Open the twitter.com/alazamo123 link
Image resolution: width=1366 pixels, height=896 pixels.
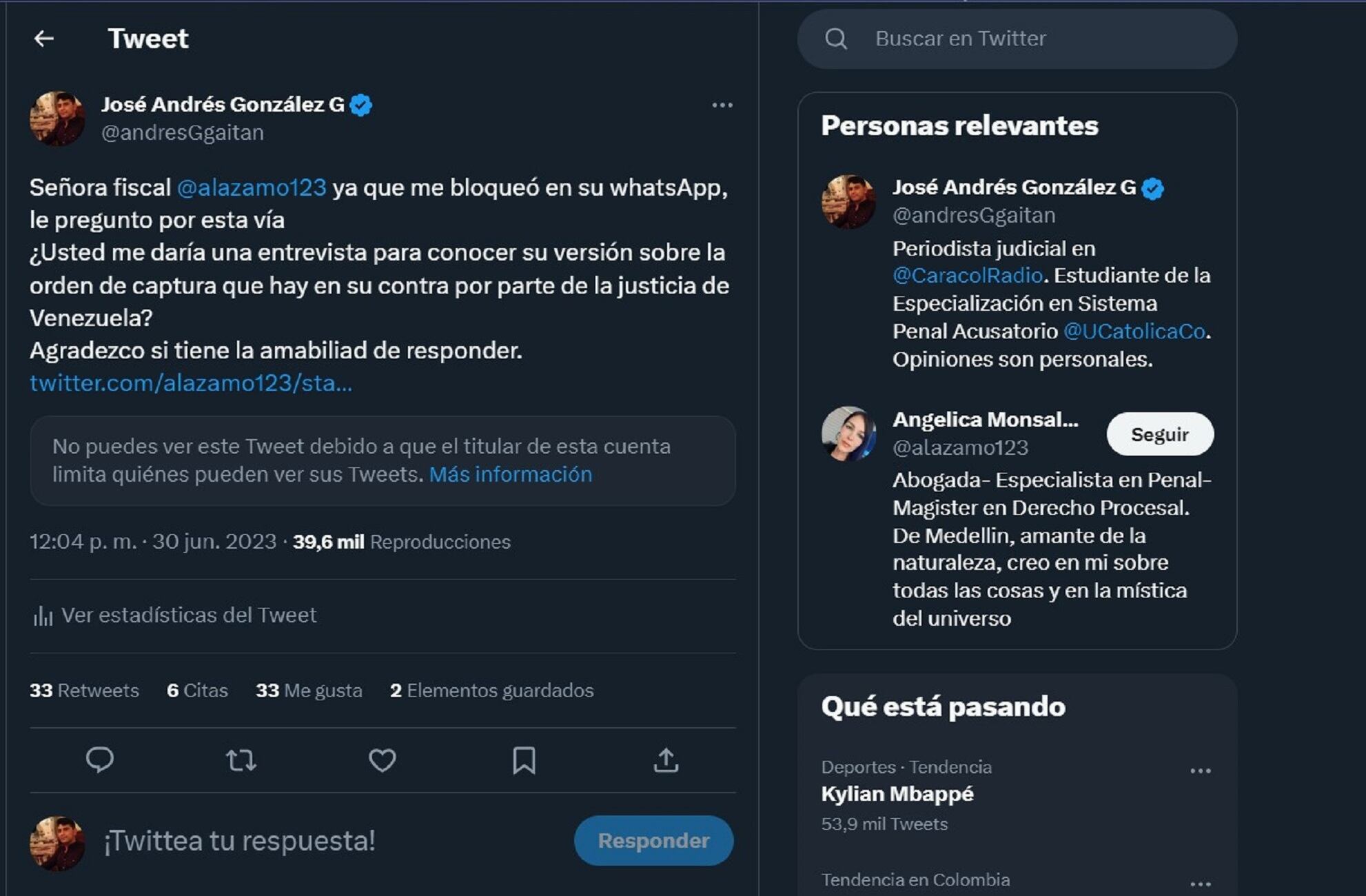click(x=190, y=383)
